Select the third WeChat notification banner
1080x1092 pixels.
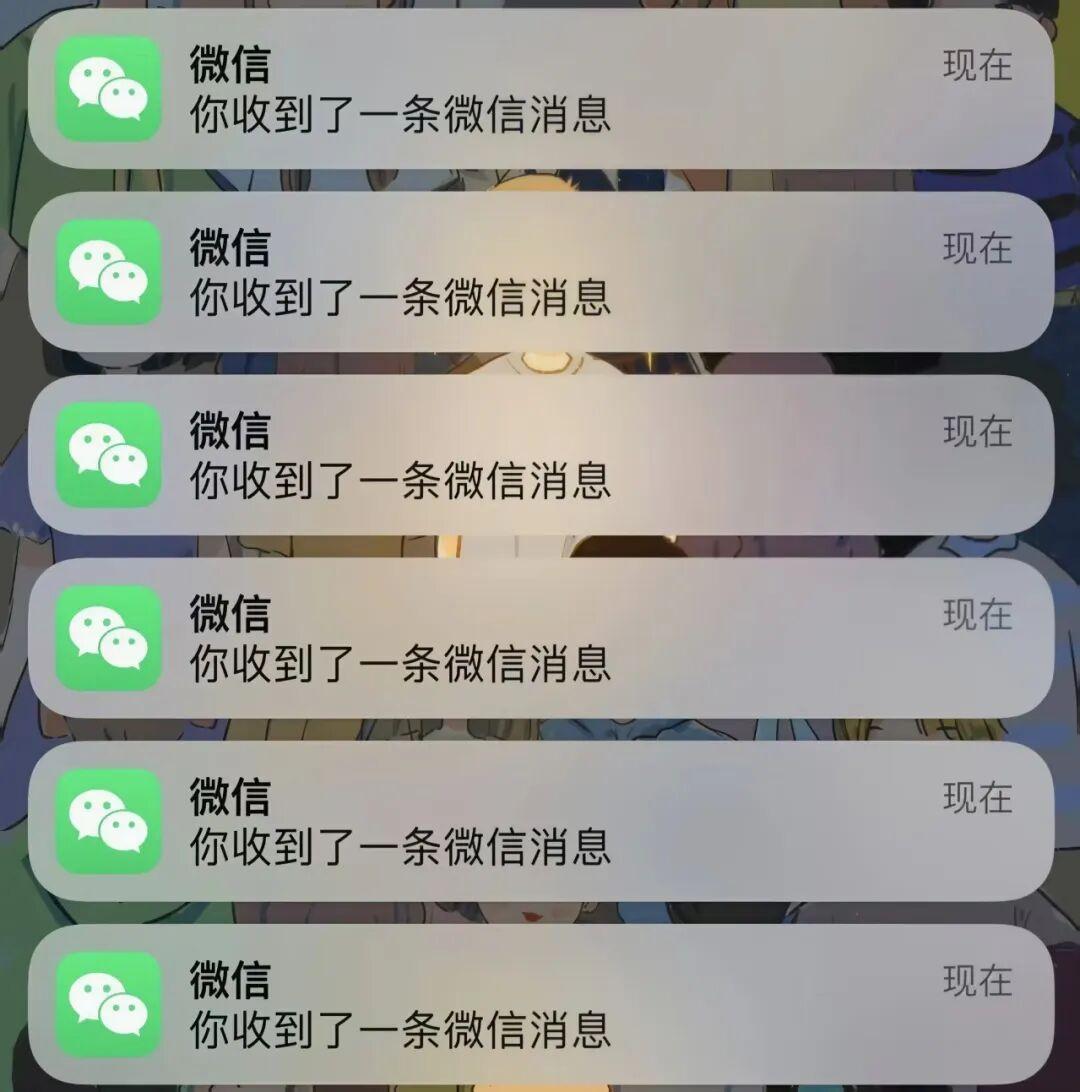click(x=540, y=455)
